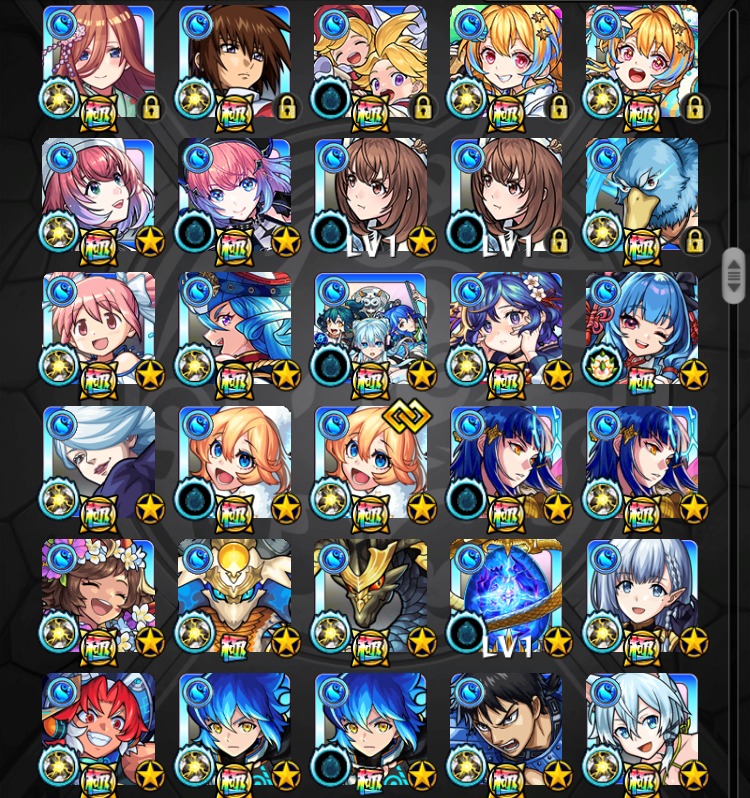
Task: Tap the black-haired shouting man tile
Action: [506, 730]
